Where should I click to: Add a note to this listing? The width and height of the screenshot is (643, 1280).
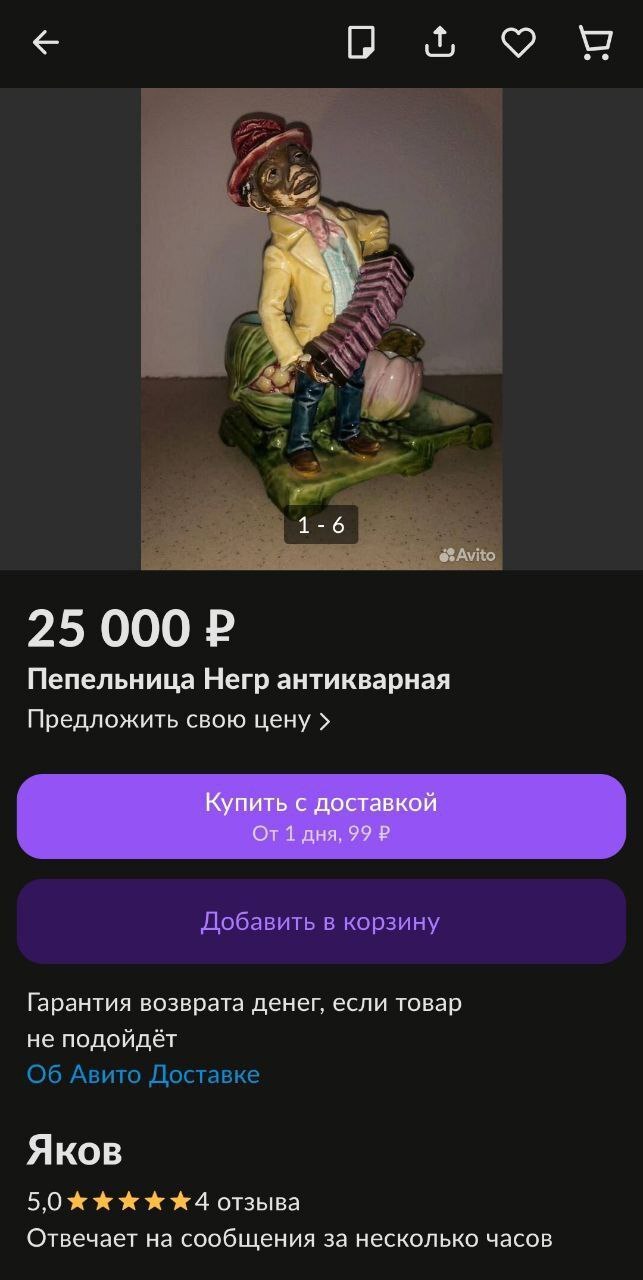[361, 42]
